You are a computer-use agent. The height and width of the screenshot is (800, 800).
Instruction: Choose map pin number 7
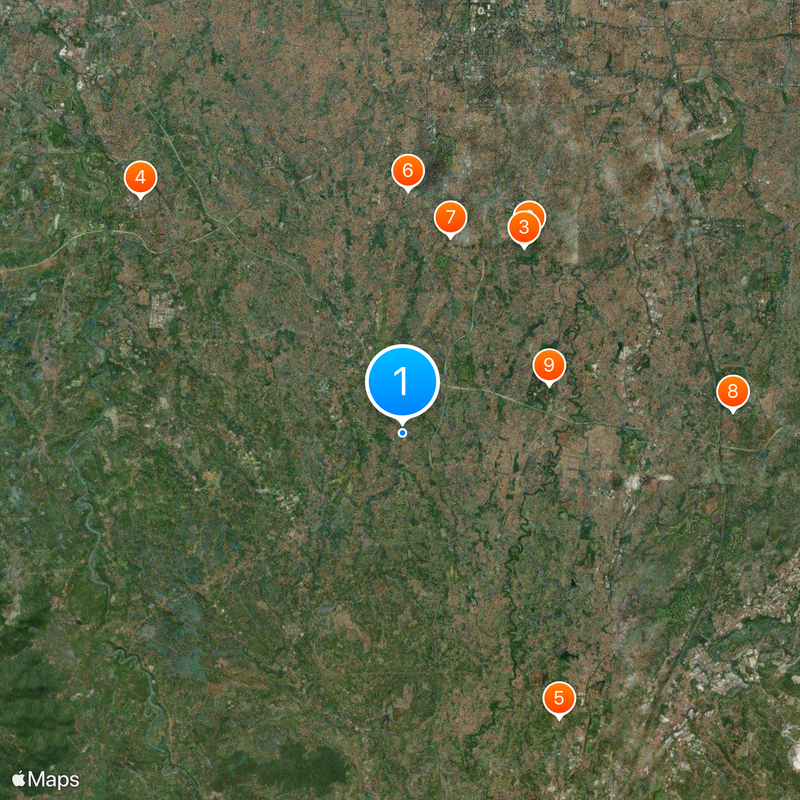(450, 217)
